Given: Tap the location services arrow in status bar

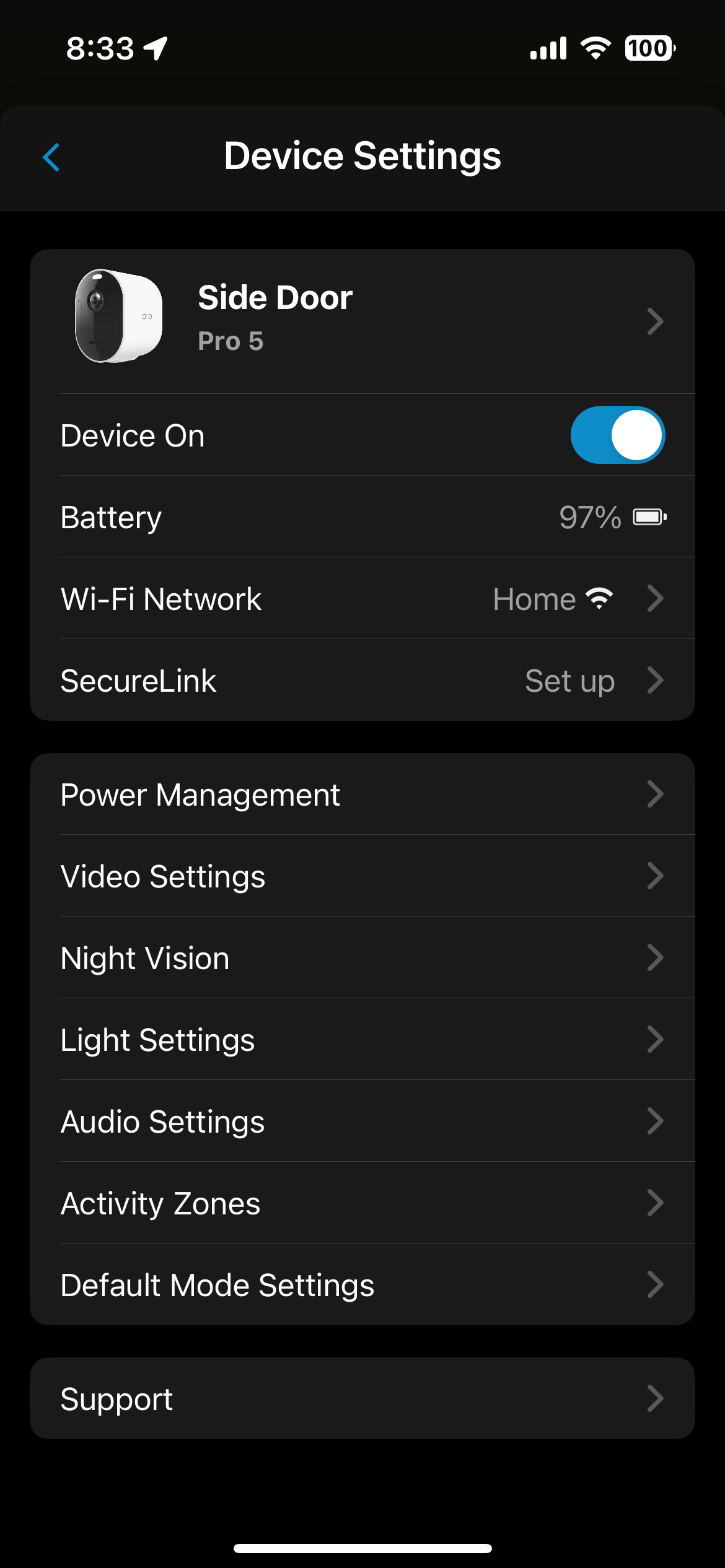Looking at the screenshot, I should [x=155, y=47].
